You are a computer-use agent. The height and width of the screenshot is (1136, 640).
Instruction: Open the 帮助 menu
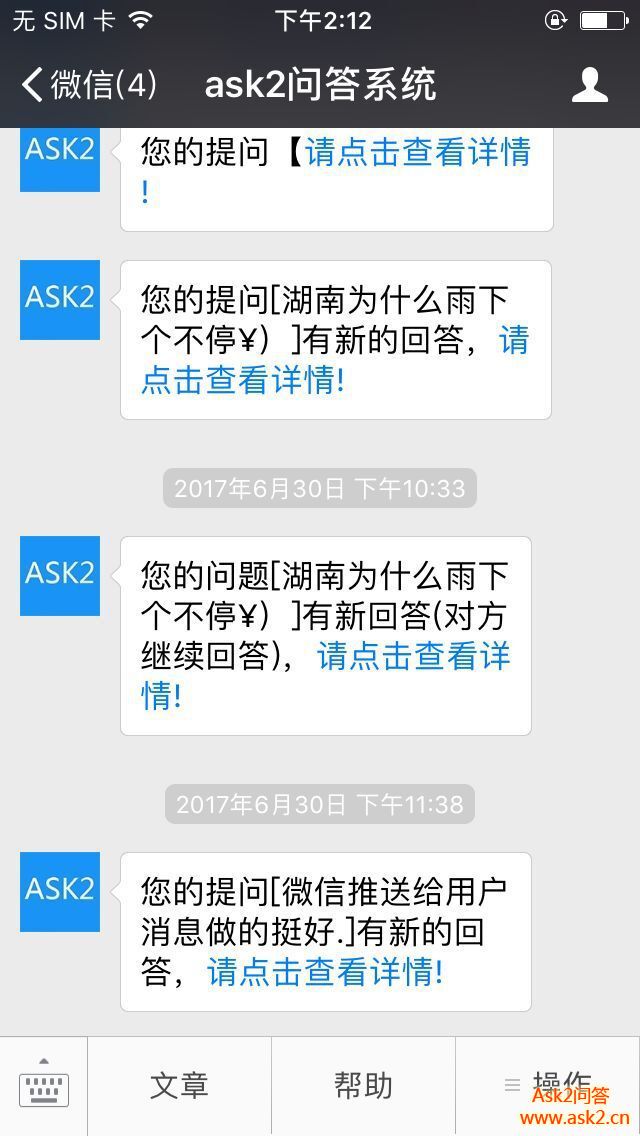(363, 1086)
